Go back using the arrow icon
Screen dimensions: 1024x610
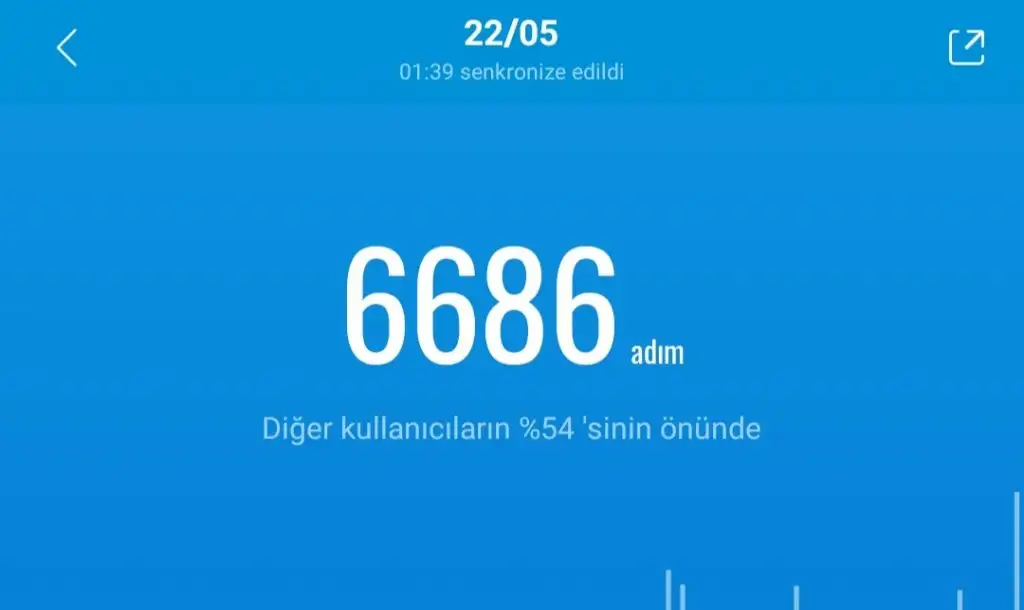(x=67, y=48)
